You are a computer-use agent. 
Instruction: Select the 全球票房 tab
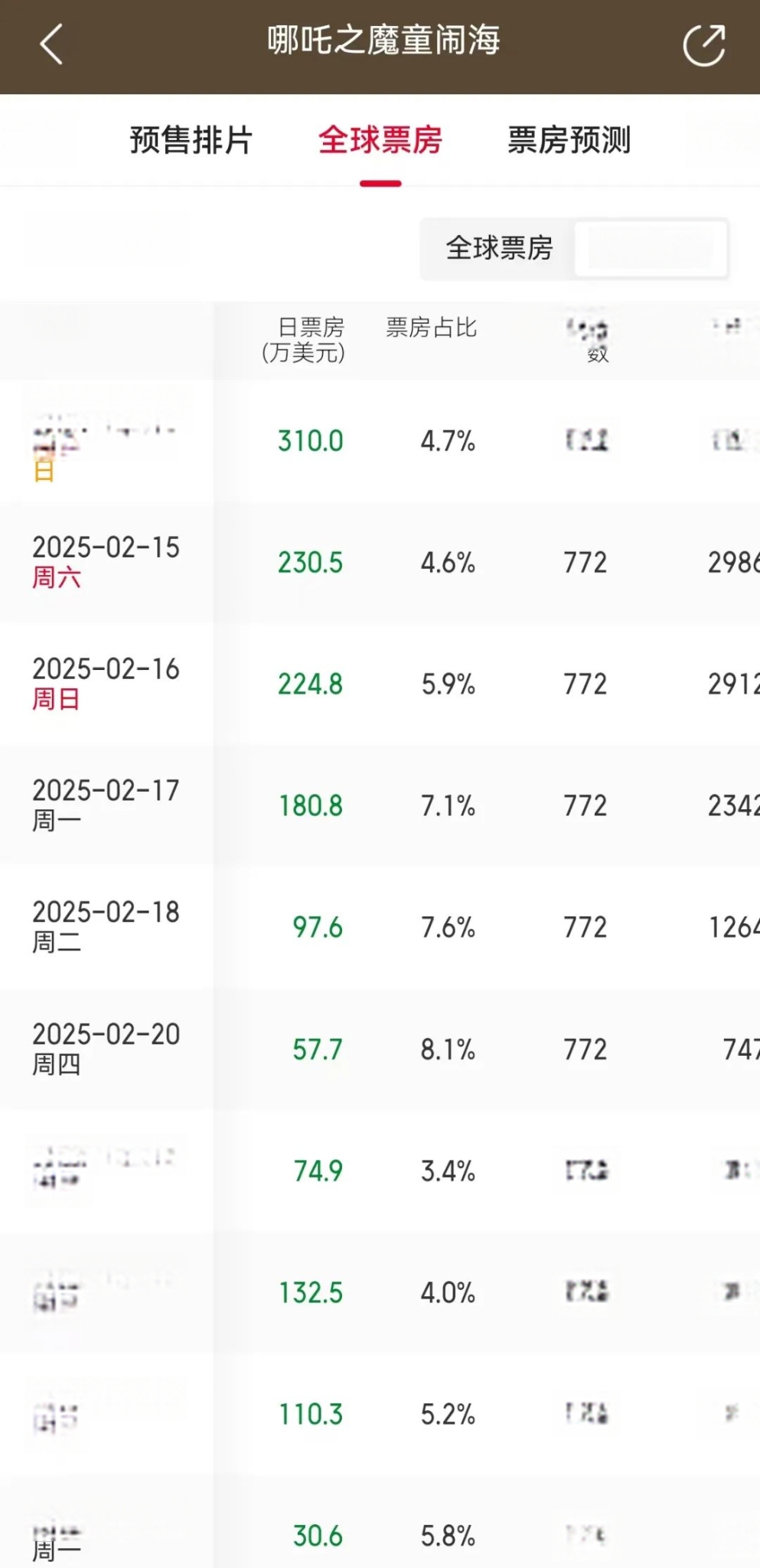click(x=380, y=140)
